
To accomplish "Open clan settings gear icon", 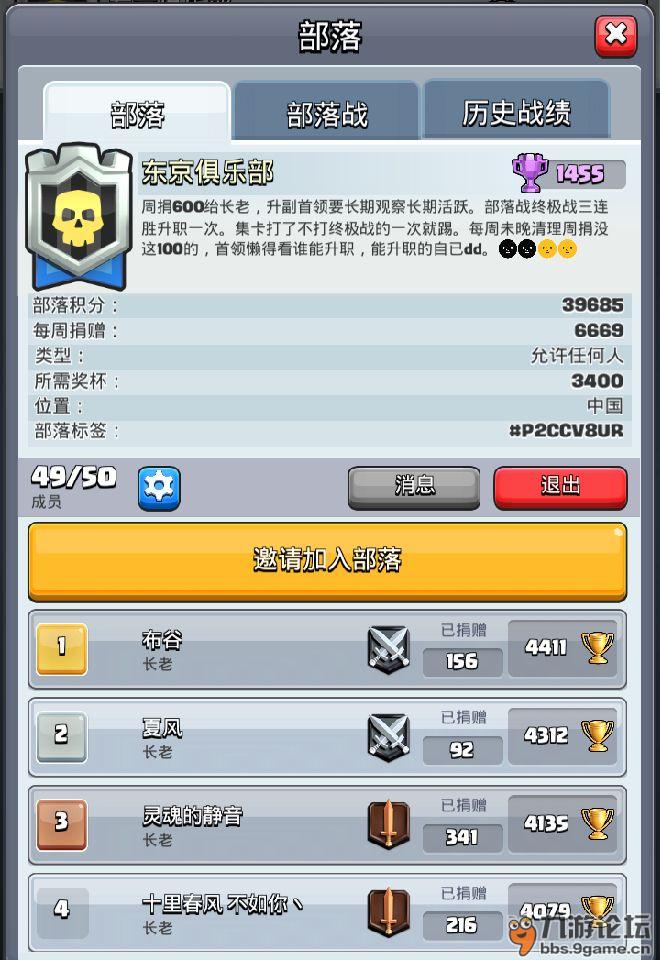I will click(158, 487).
